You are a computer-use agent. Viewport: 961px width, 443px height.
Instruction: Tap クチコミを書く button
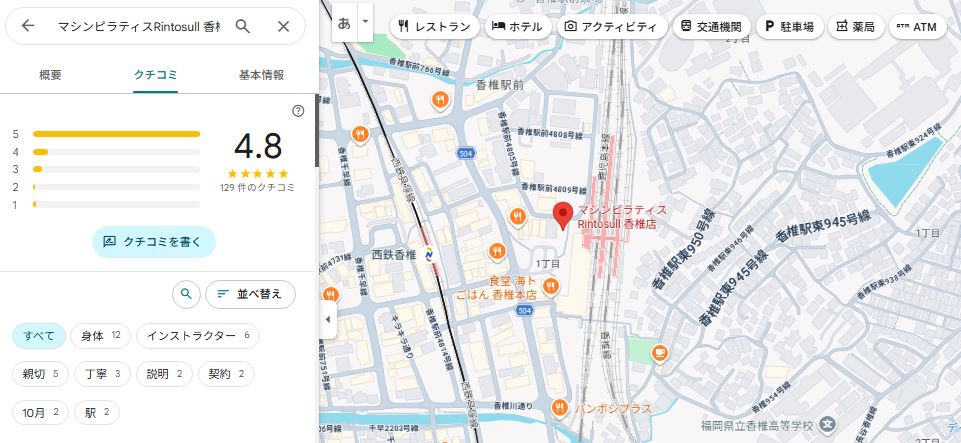[153, 242]
